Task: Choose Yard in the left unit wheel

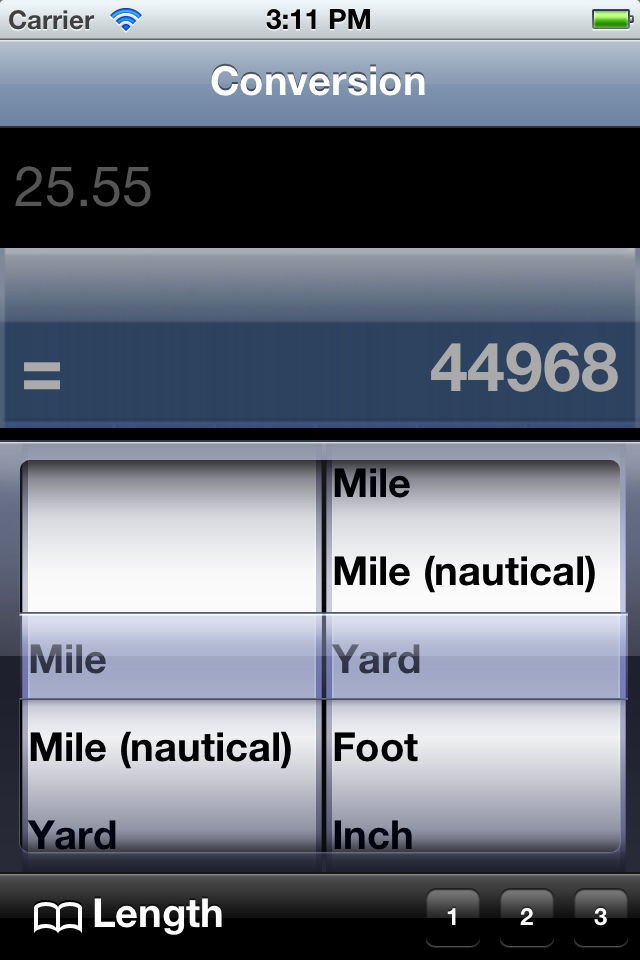Action: [75, 834]
